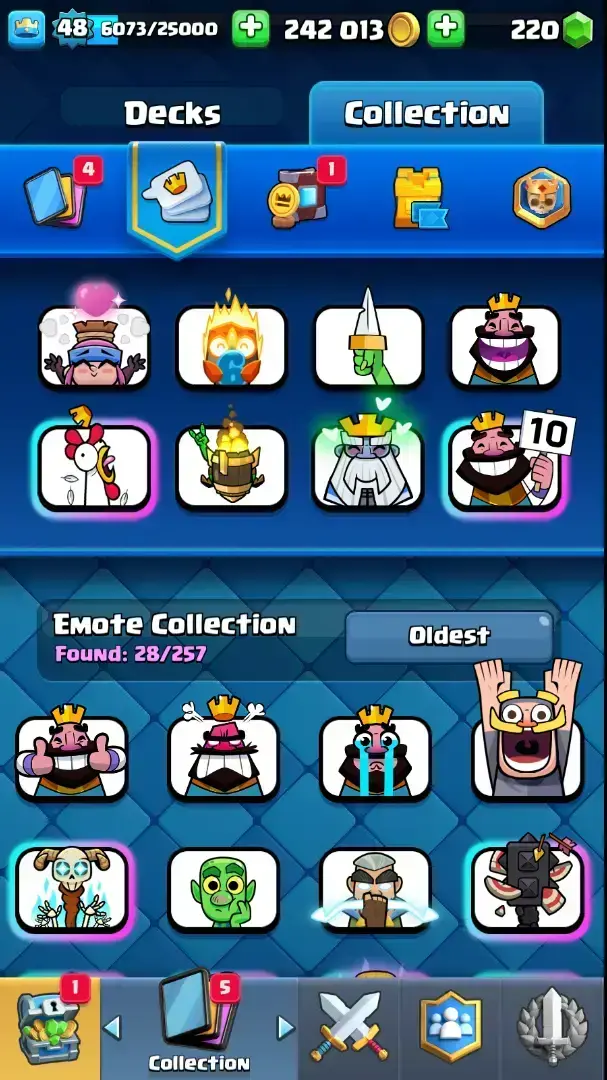Select the angry King emote
The image size is (607, 1080).
tap(223, 754)
